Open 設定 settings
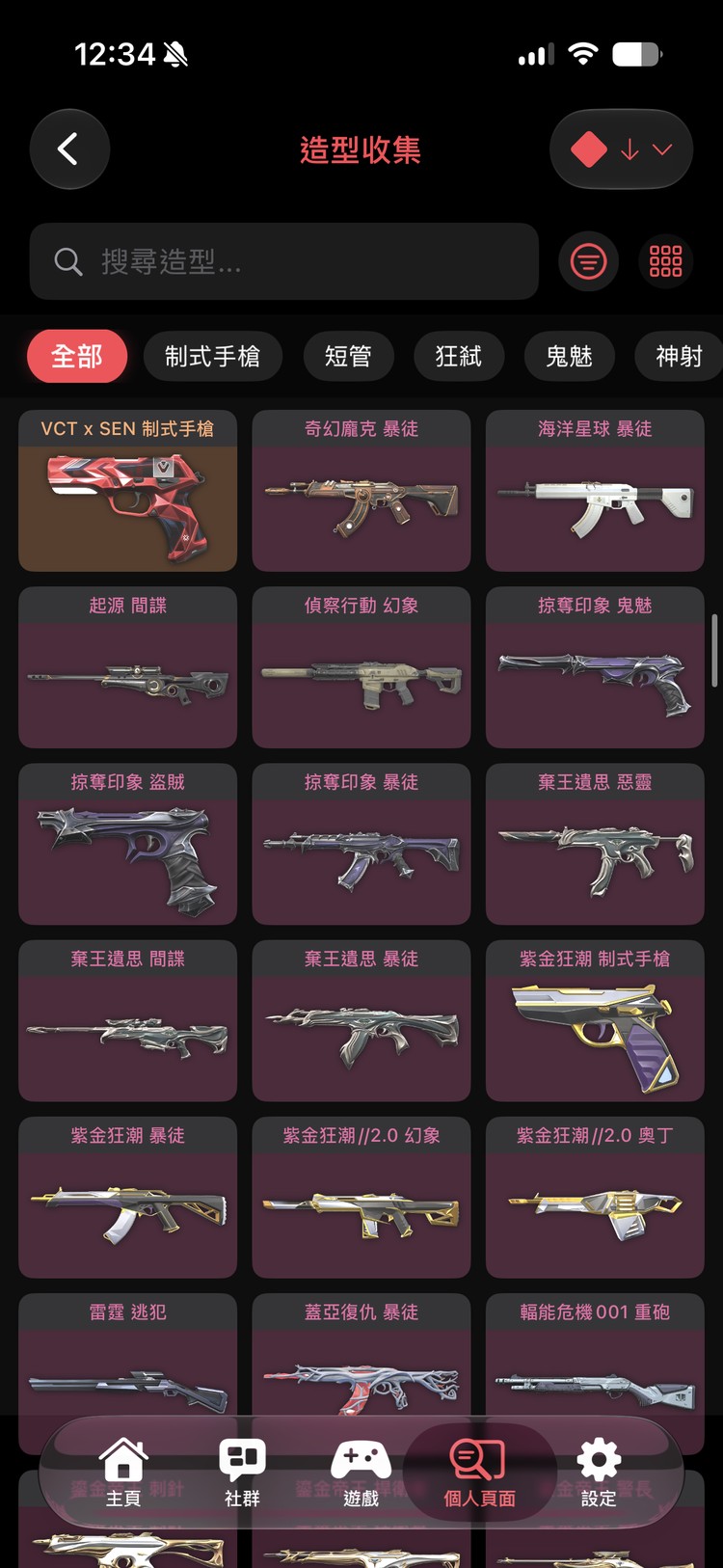This screenshot has width=723, height=1568. click(x=599, y=1473)
